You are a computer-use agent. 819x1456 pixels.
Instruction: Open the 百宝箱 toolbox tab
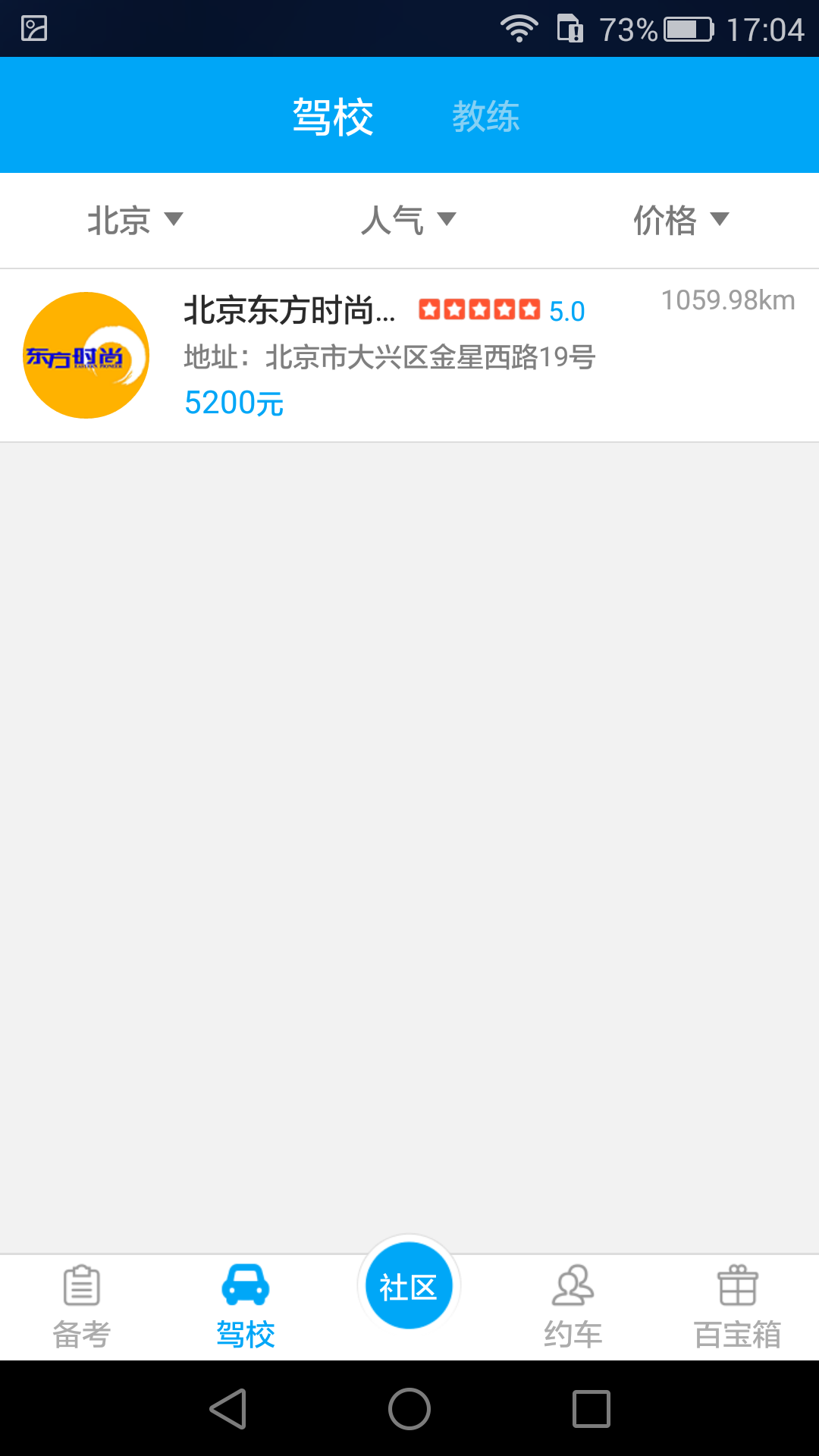coord(737,1307)
